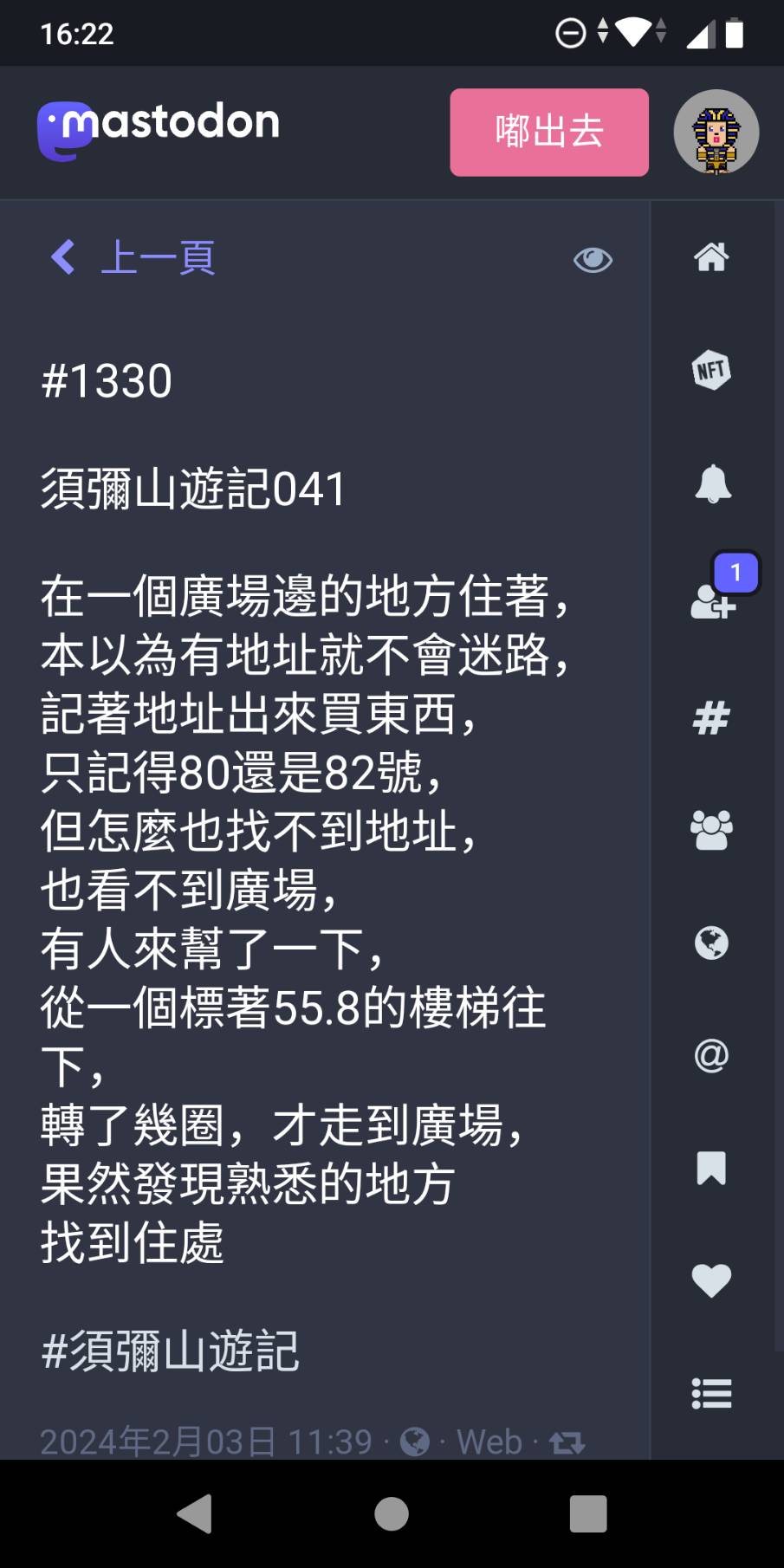This screenshot has height=1568, width=784.
Task: Tap the system back button
Action: [195, 1514]
